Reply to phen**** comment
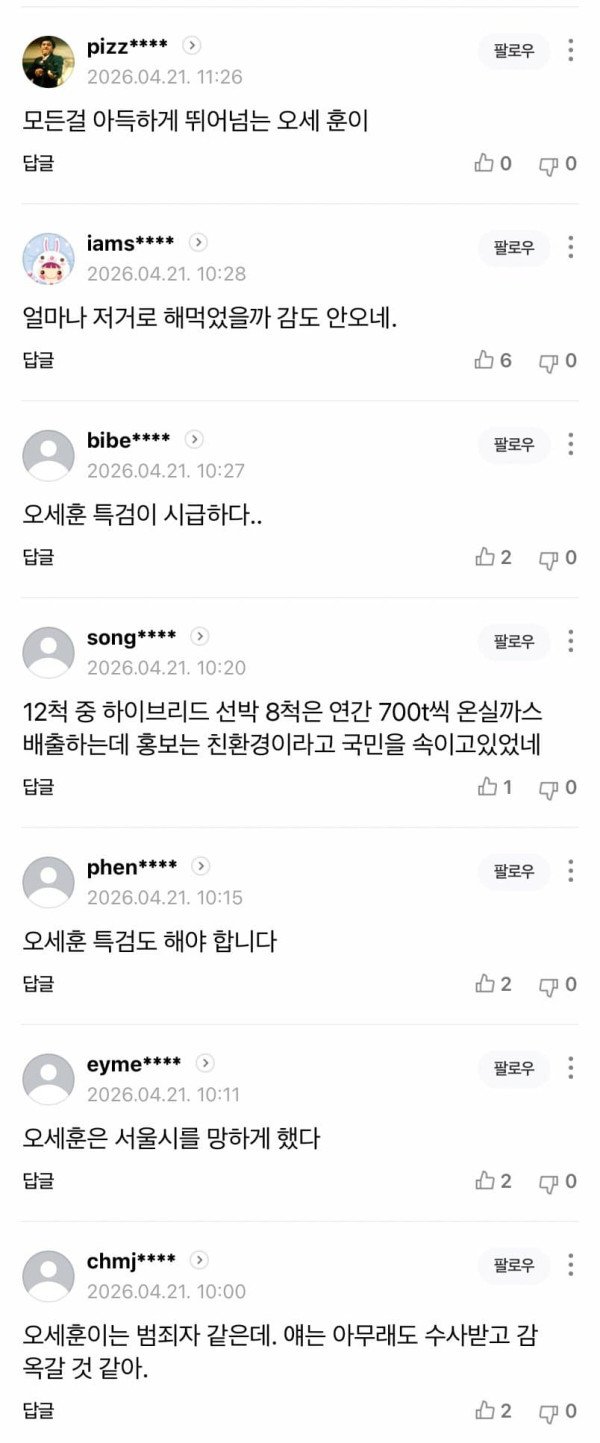 pyautogui.click(x=38, y=984)
